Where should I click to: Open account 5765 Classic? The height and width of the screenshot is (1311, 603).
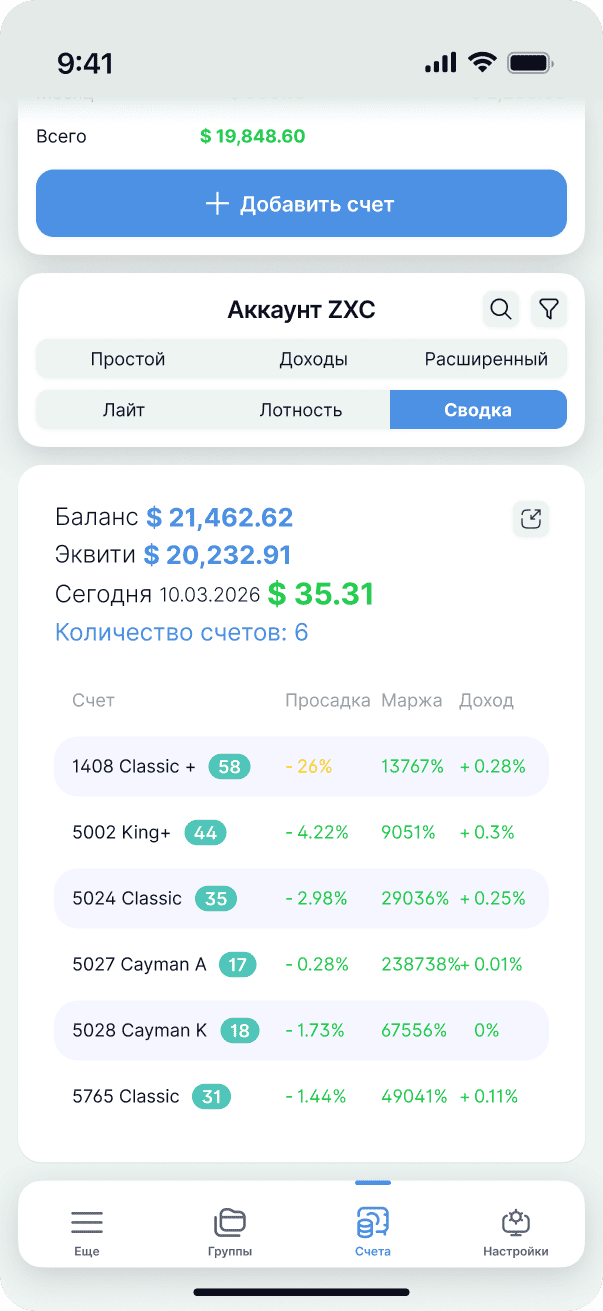[301, 1097]
